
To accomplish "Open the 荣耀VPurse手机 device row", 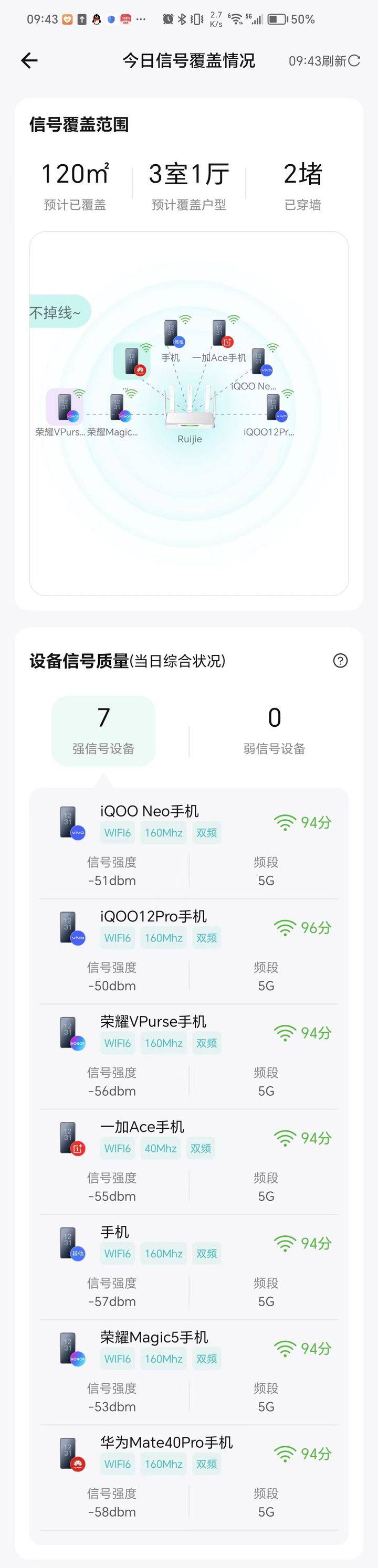I will 188,1055.
